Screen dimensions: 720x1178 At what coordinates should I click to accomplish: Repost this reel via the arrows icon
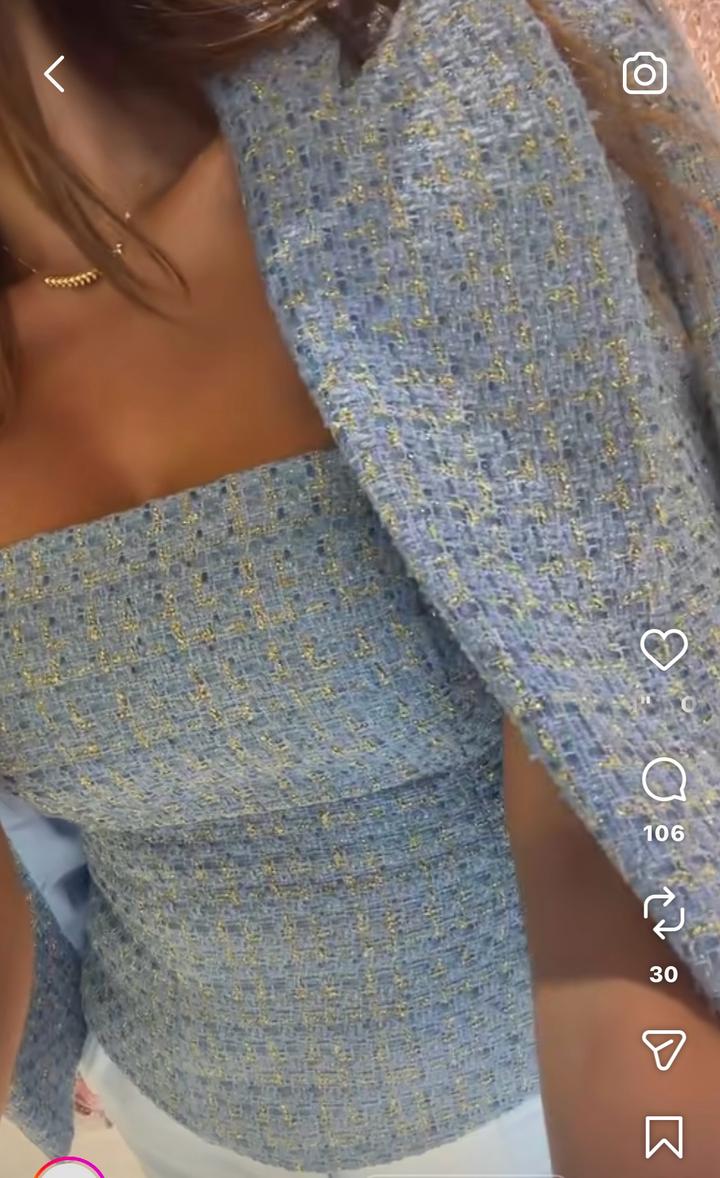[x=664, y=913]
